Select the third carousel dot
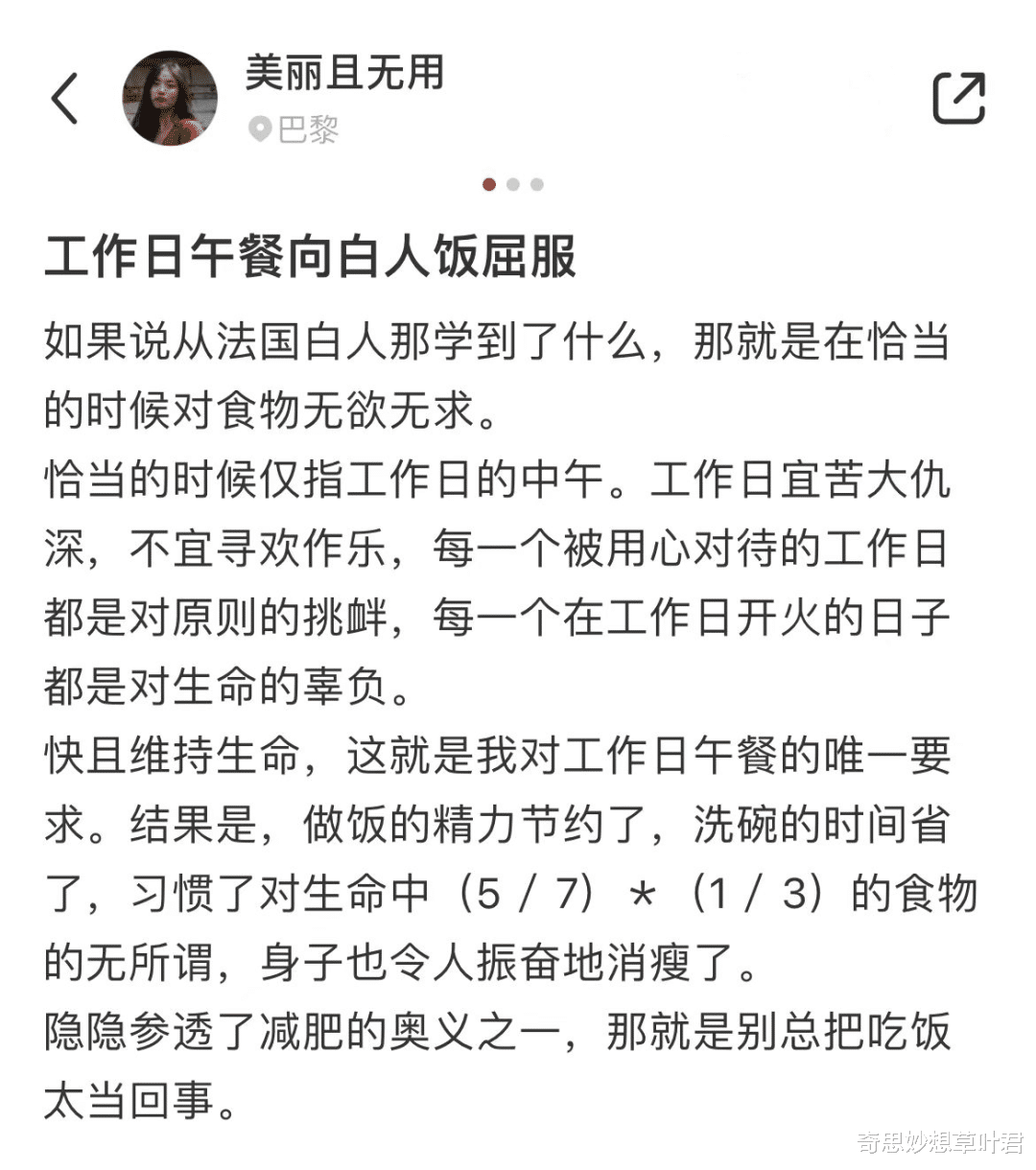 coord(537,184)
